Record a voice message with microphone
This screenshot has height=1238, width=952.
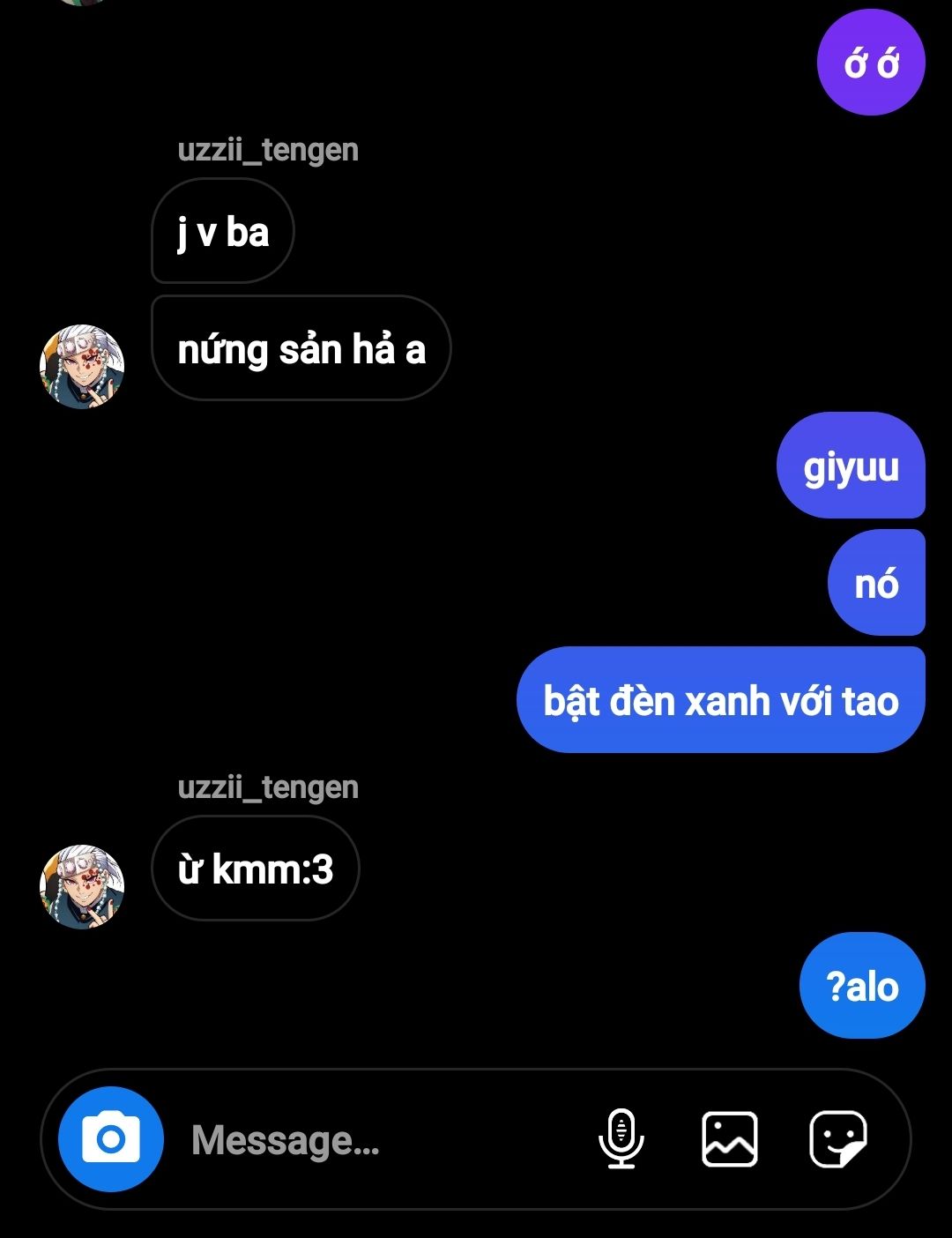coord(621,1139)
